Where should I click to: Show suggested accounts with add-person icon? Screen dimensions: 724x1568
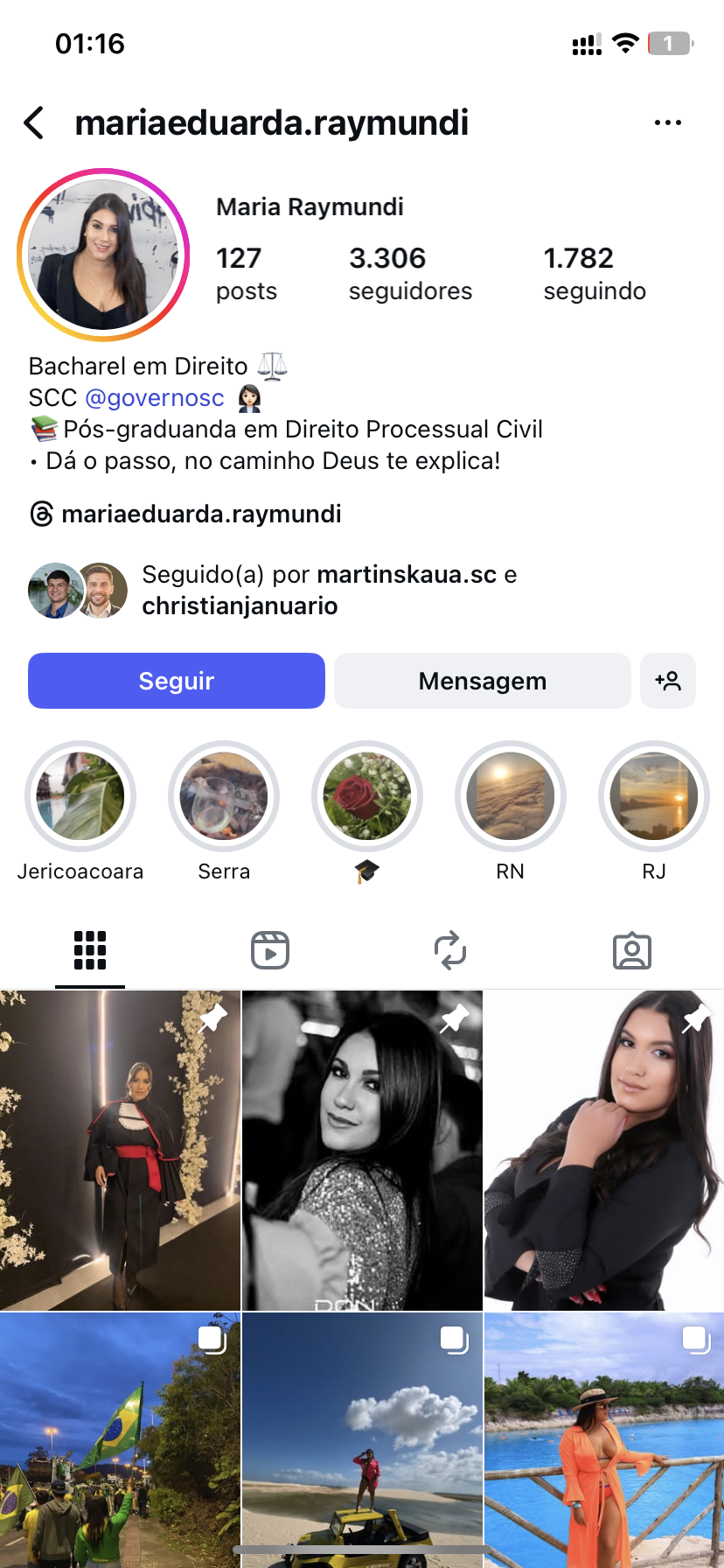tap(668, 681)
